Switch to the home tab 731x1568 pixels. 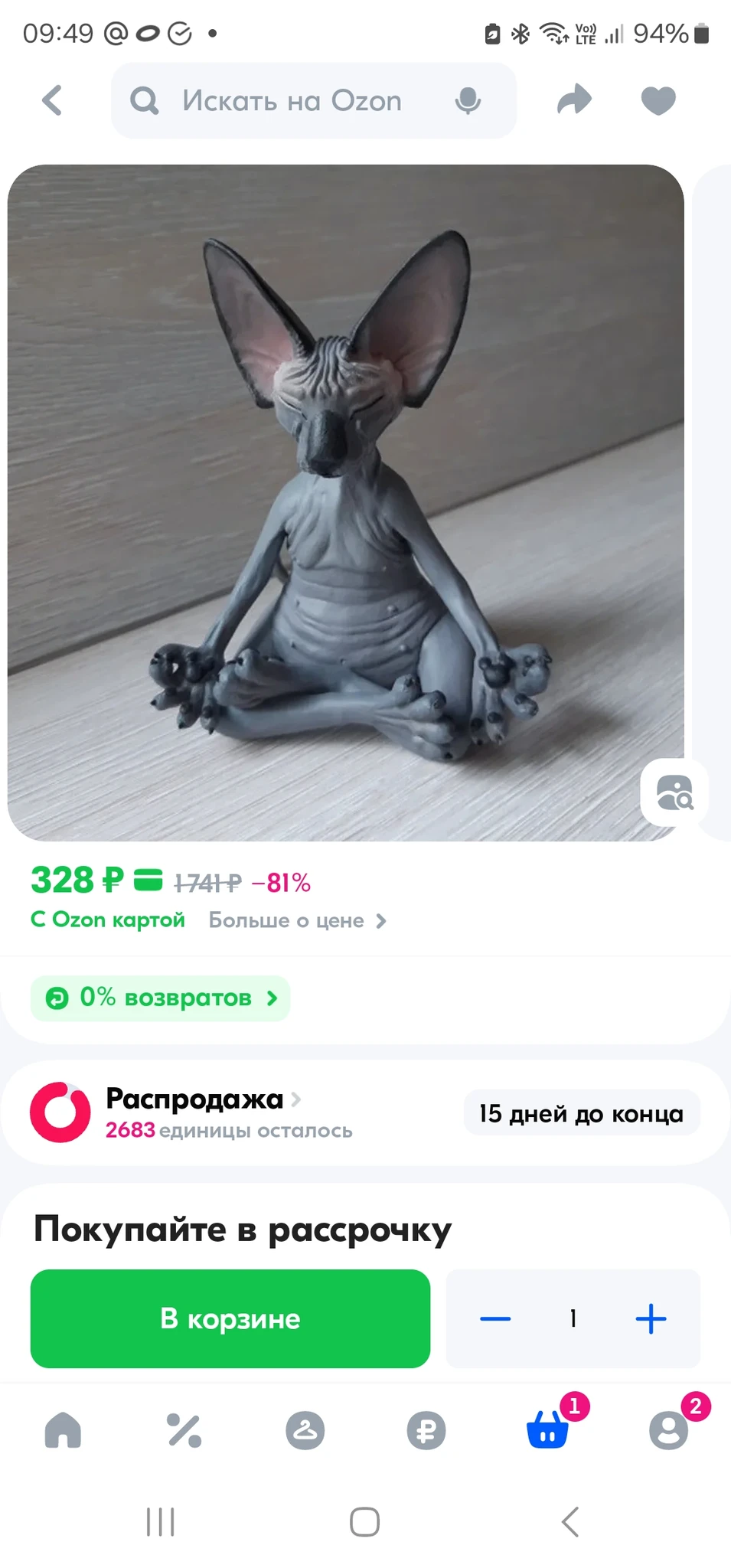click(63, 1430)
